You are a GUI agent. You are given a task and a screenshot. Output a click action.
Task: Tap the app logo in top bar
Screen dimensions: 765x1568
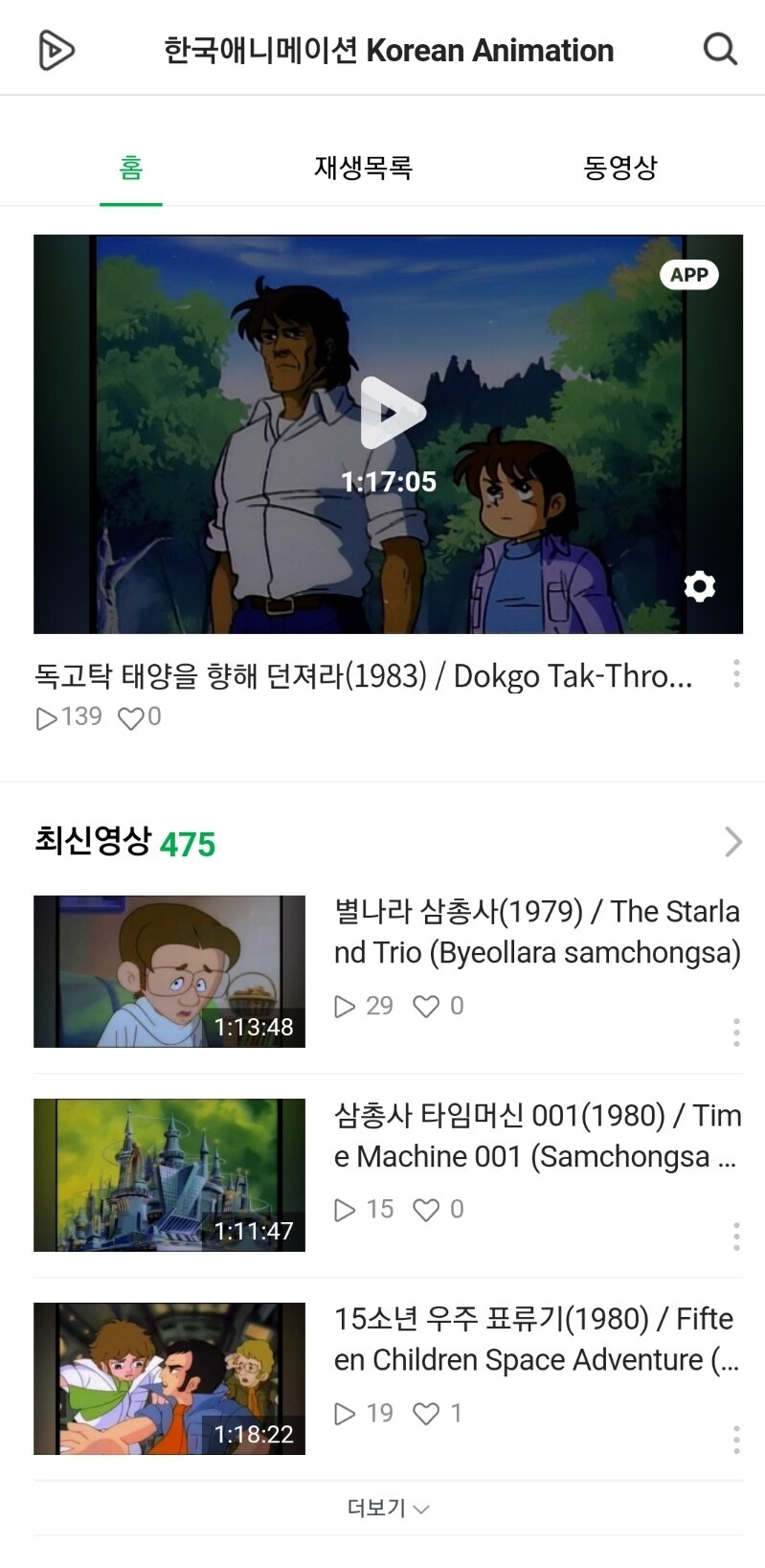click(56, 50)
